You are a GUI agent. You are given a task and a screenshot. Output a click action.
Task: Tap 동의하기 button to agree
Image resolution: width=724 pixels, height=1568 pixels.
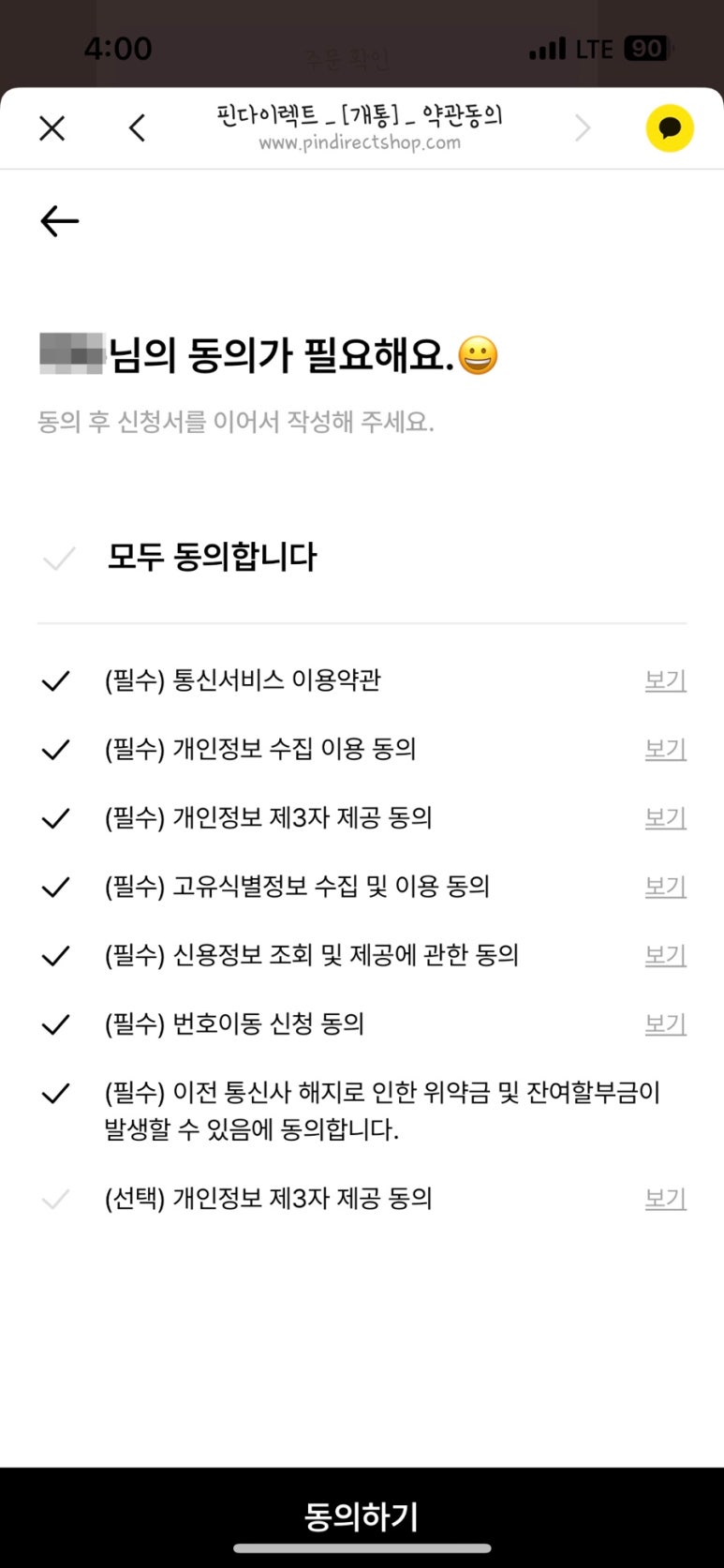coord(362,1516)
